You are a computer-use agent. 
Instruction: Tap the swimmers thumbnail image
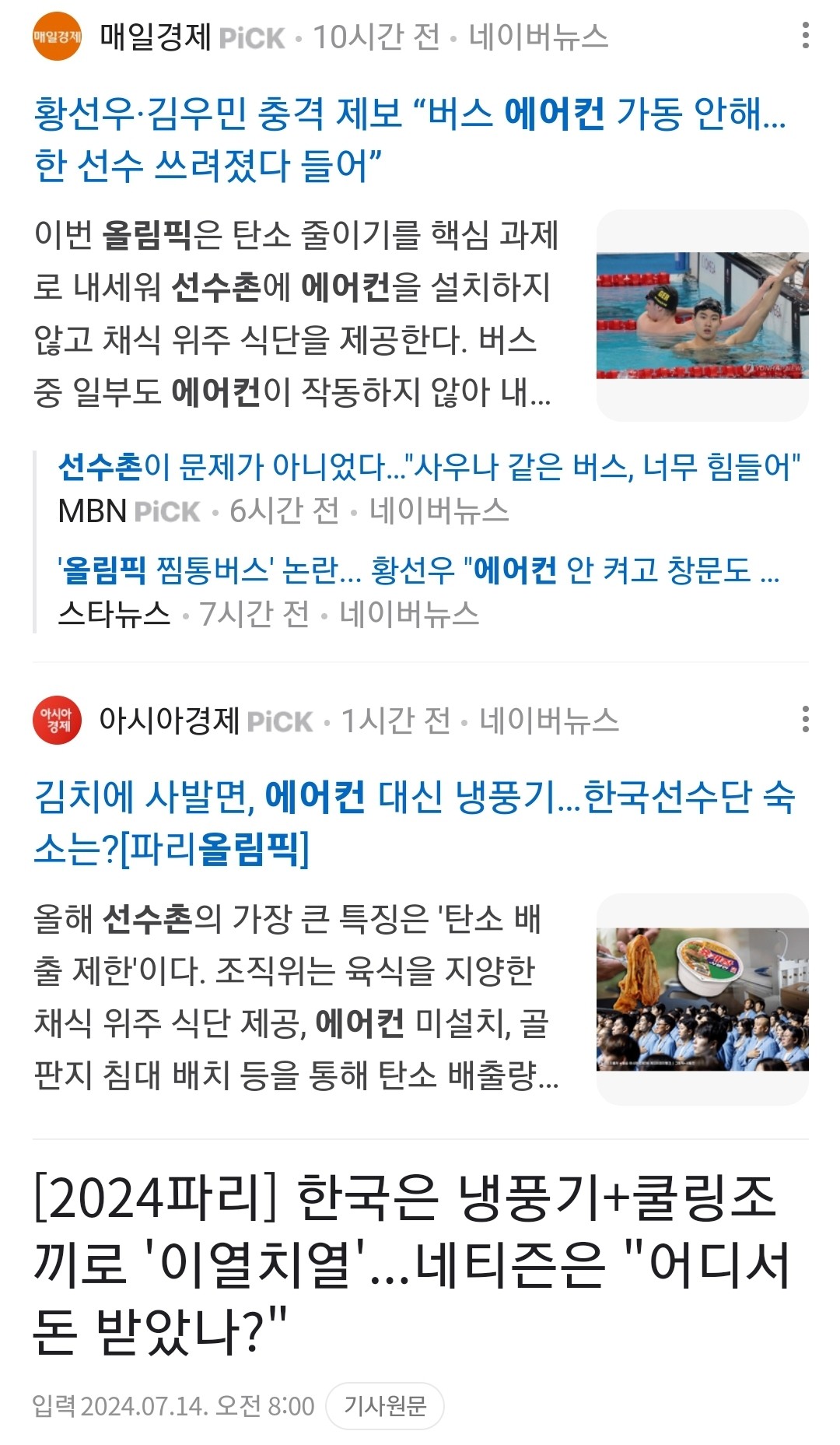(x=702, y=315)
